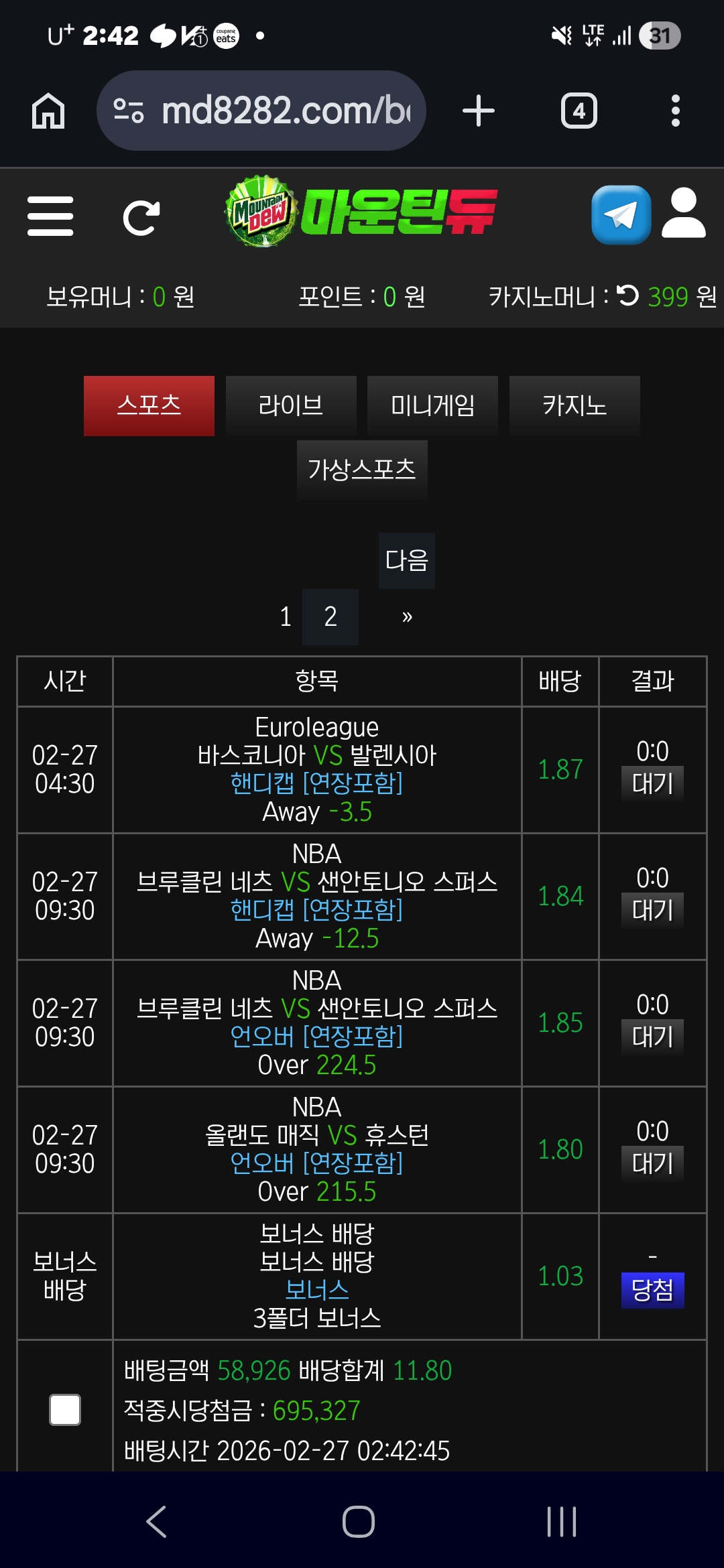Refresh the 카지노머니 balance

tap(627, 296)
